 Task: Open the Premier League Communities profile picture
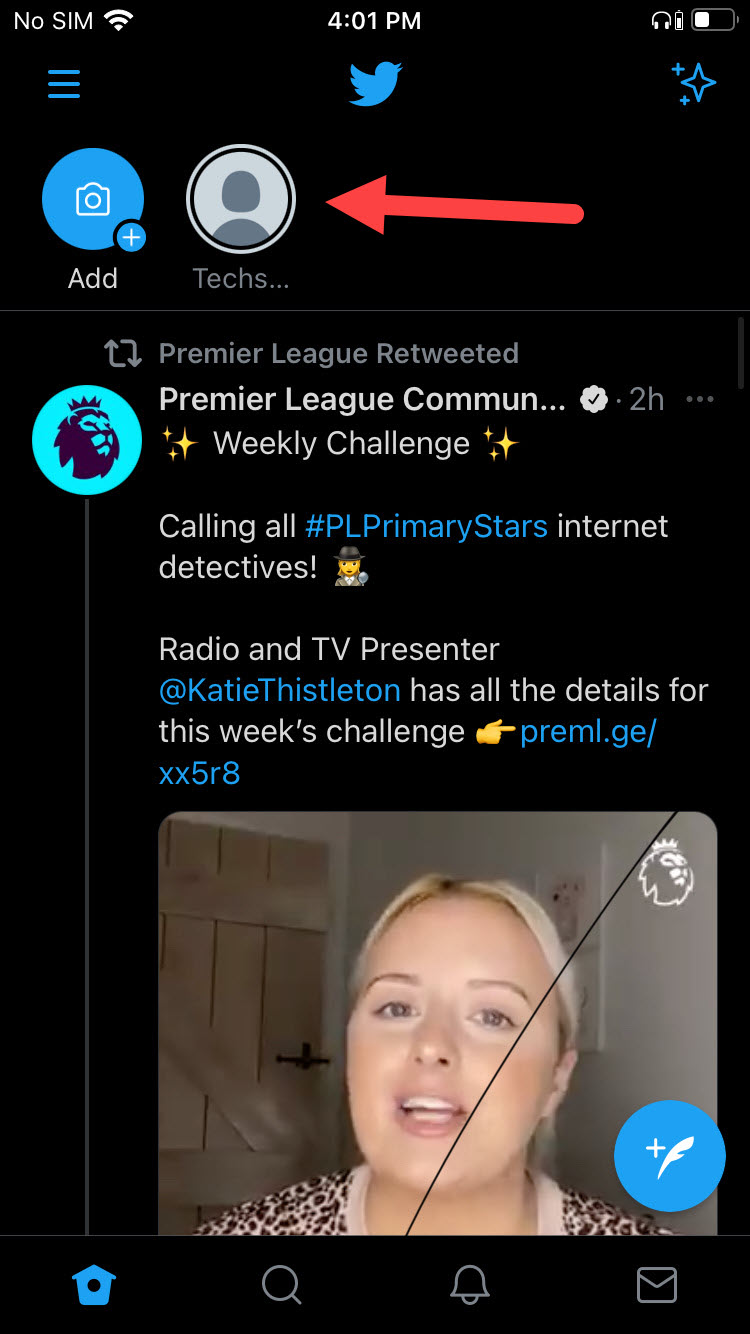coord(87,440)
